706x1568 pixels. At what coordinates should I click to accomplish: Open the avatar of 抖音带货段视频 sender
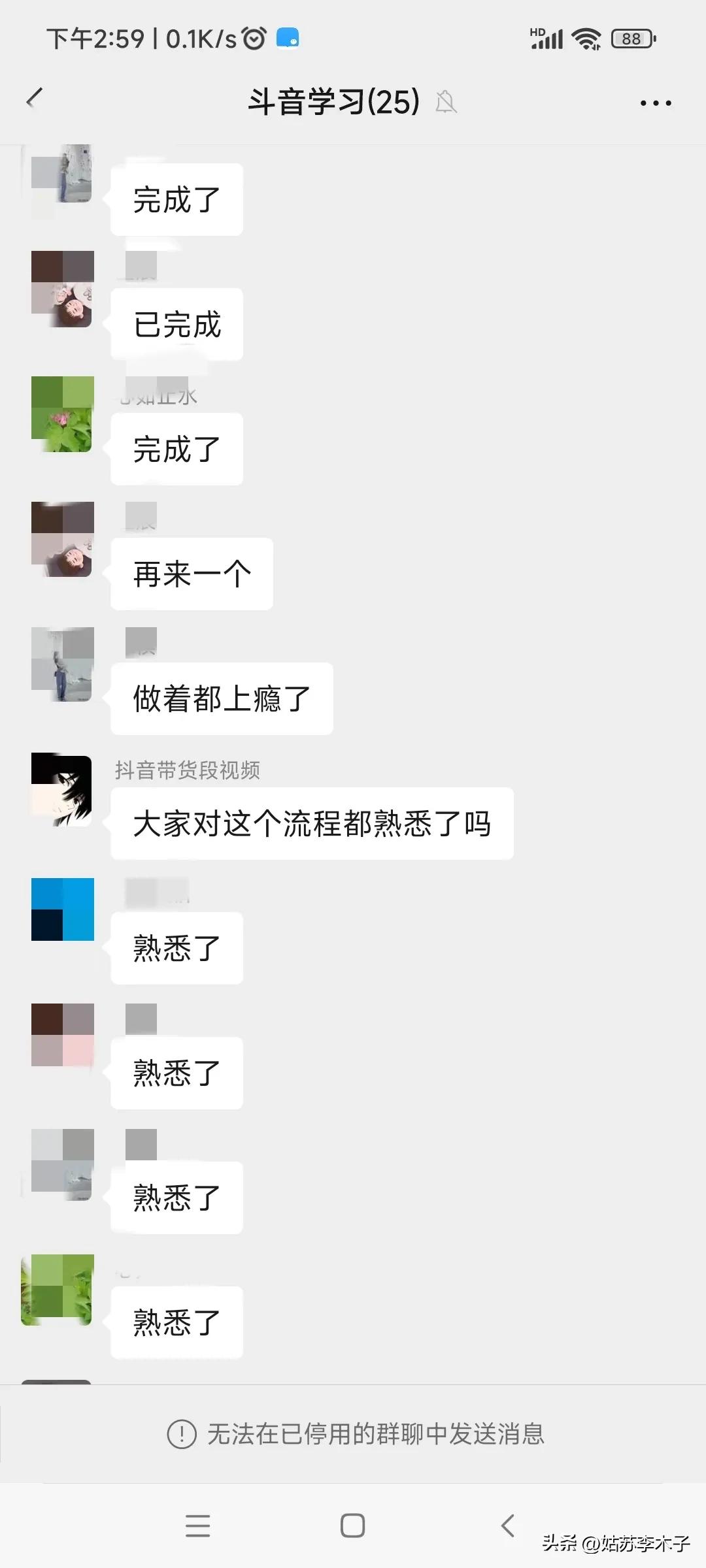tap(62, 789)
